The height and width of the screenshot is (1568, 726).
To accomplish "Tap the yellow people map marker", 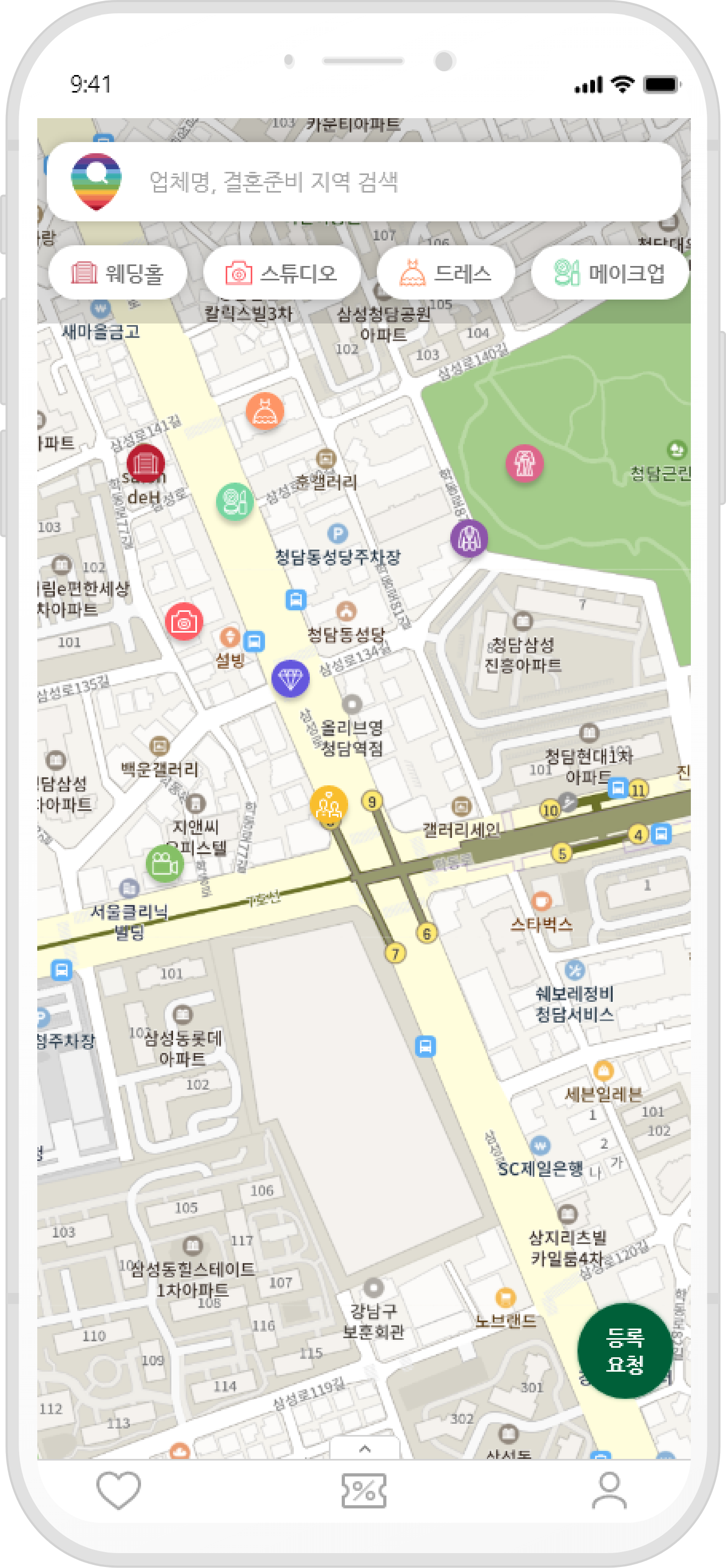I will click(x=329, y=804).
